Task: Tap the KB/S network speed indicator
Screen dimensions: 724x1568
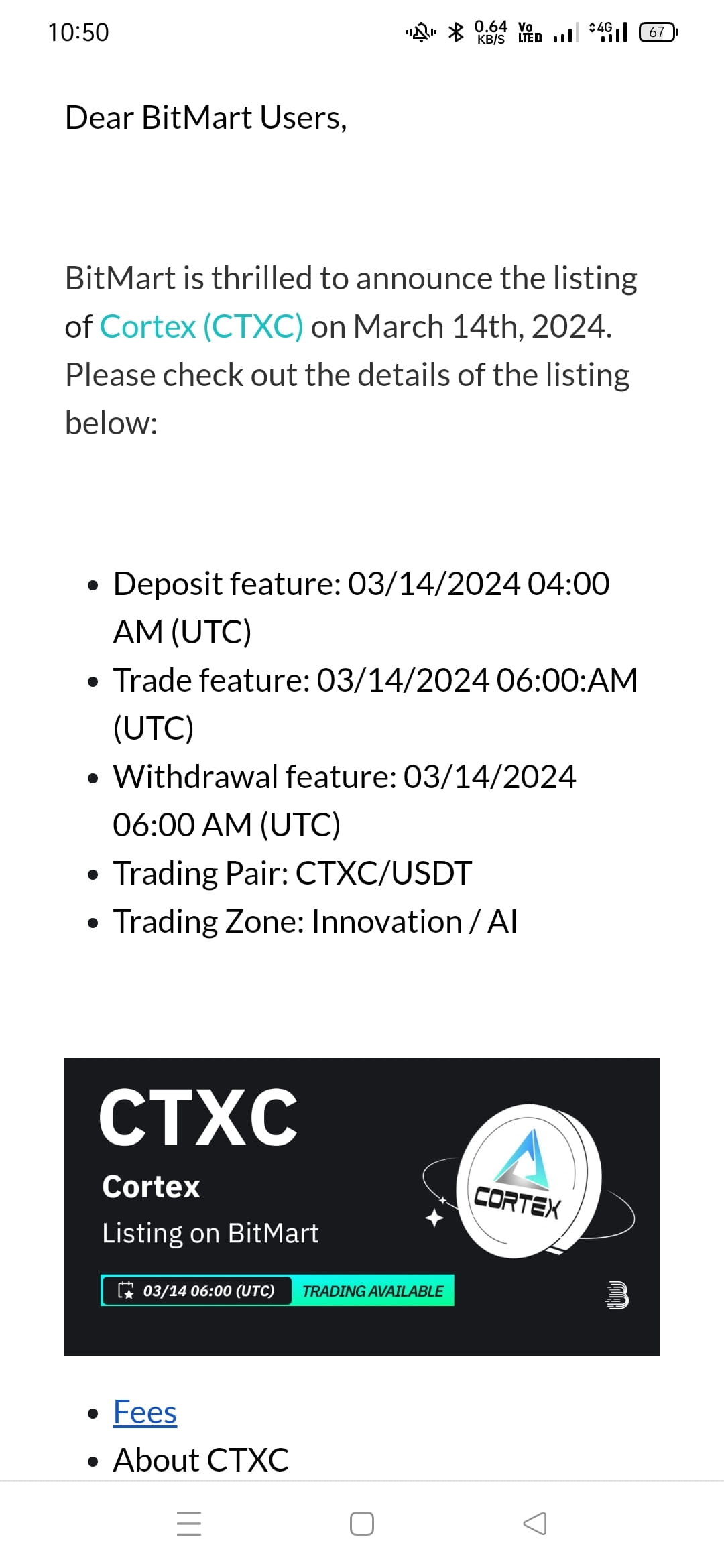Action: [x=491, y=31]
